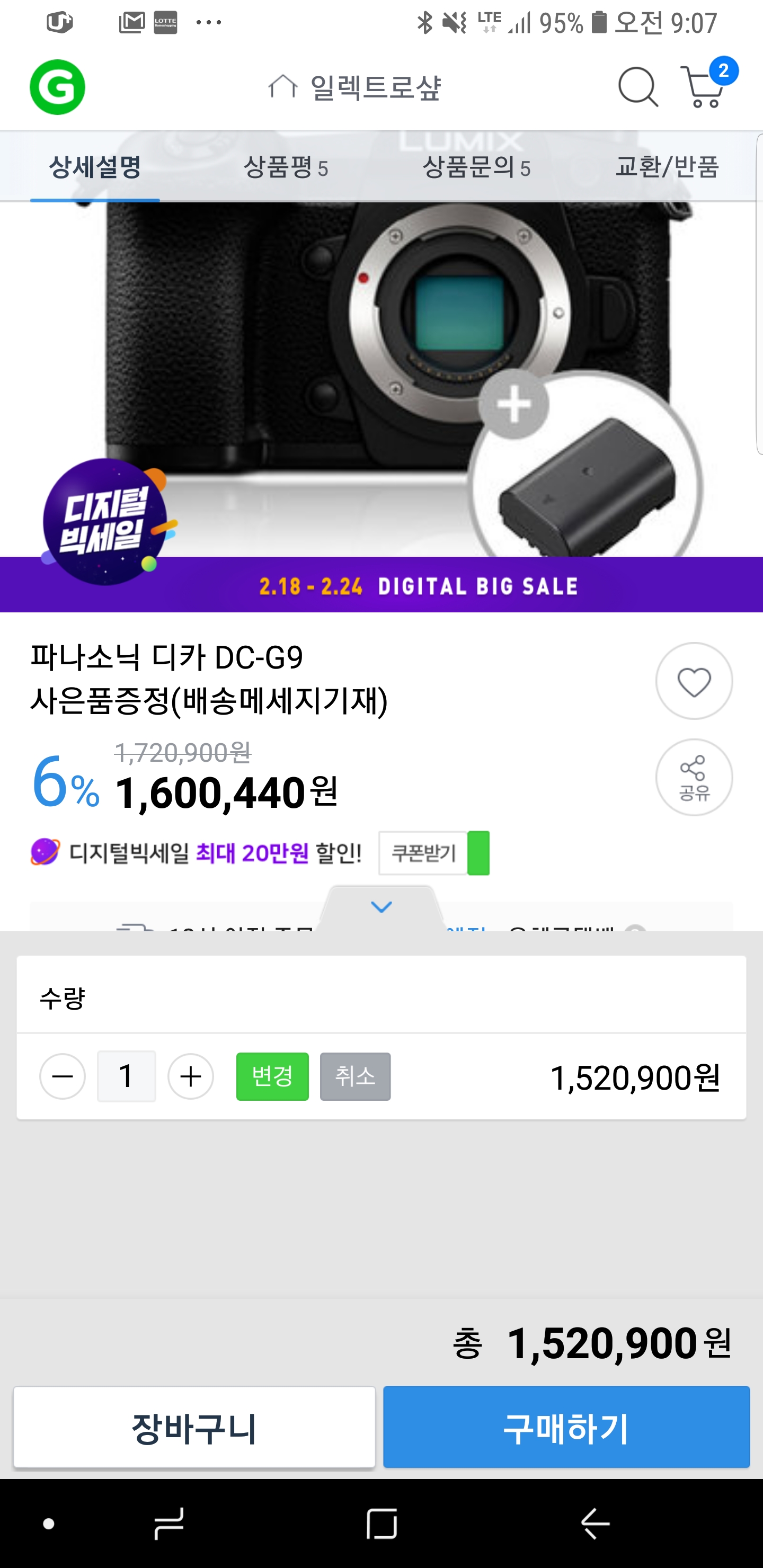This screenshot has width=763, height=1568.
Task: Confirm quantity with 변경 button
Action: point(272,1076)
